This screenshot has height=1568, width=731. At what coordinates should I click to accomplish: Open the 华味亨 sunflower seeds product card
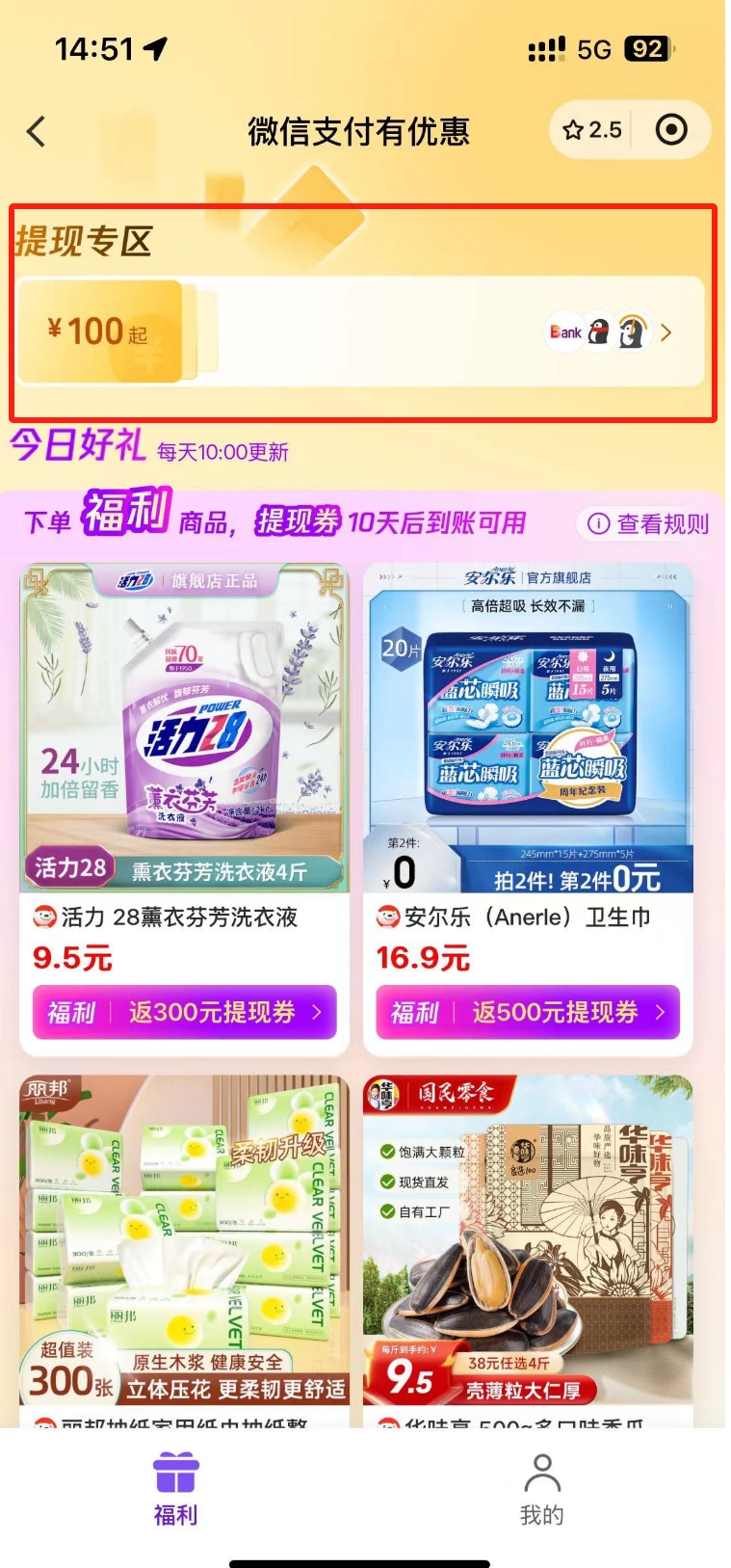point(527,1243)
